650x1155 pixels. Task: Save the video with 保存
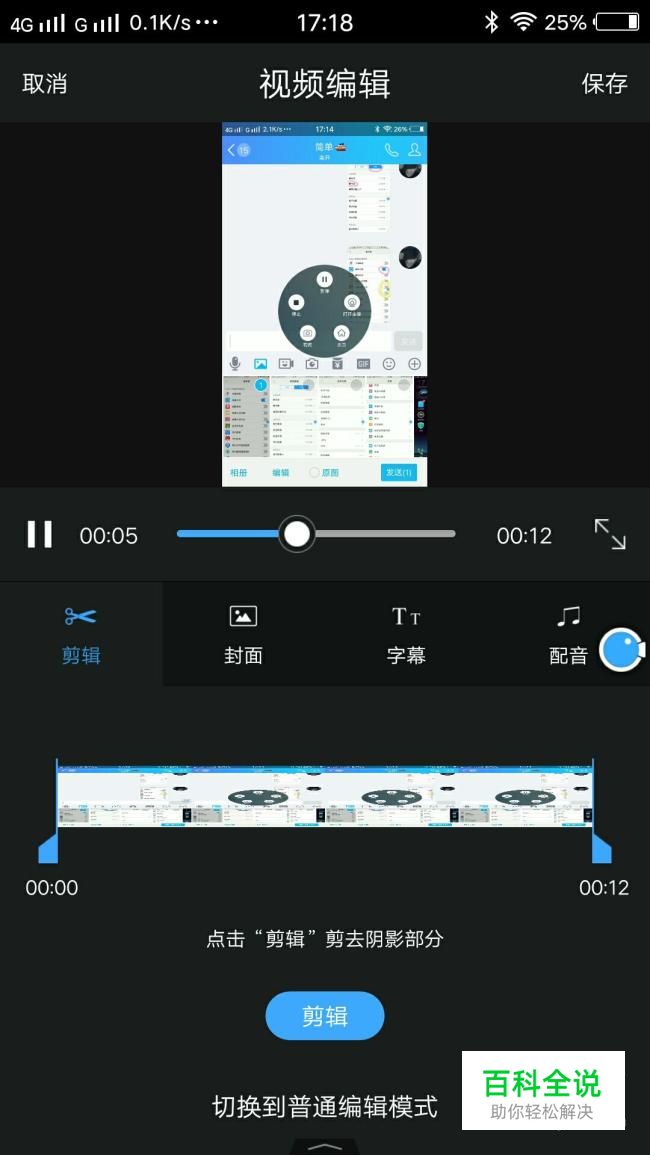(604, 83)
